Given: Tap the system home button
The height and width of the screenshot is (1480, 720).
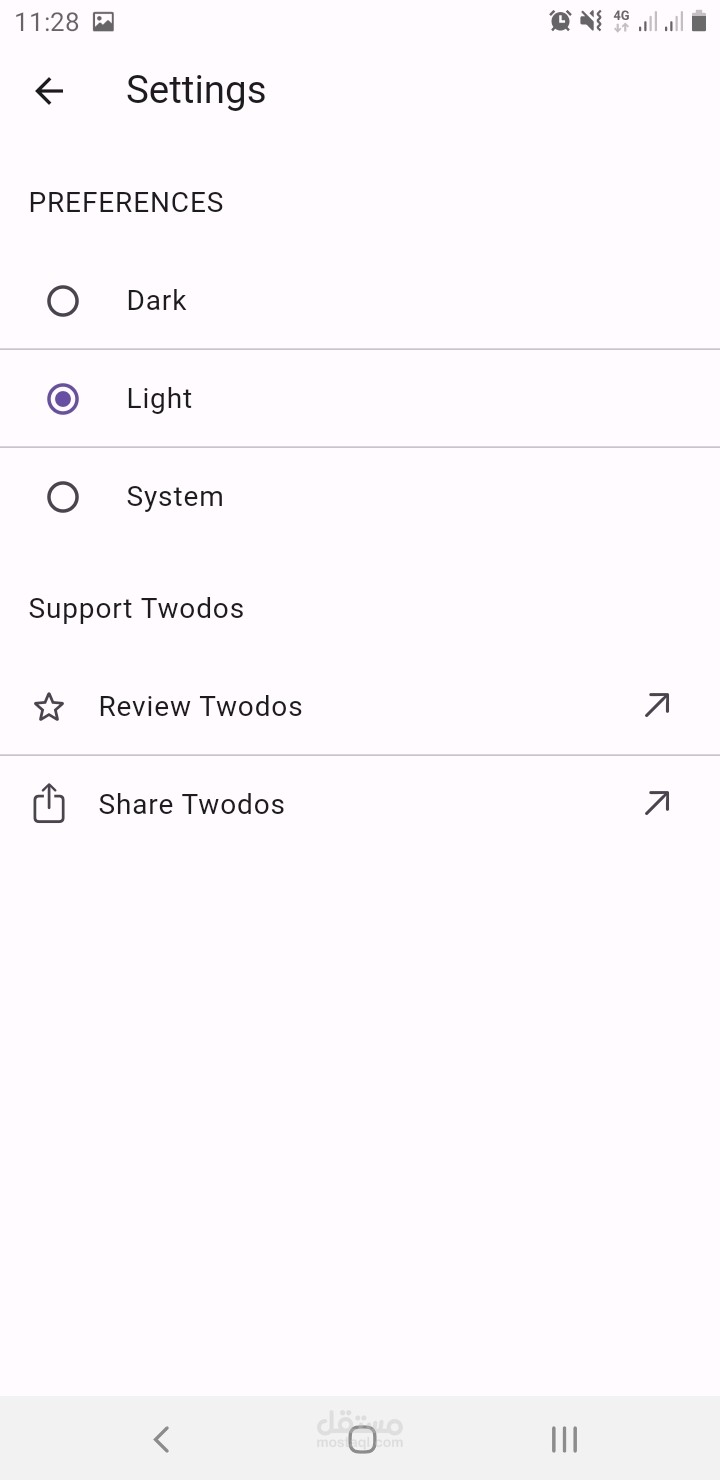Looking at the screenshot, I should [x=362, y=1439].
